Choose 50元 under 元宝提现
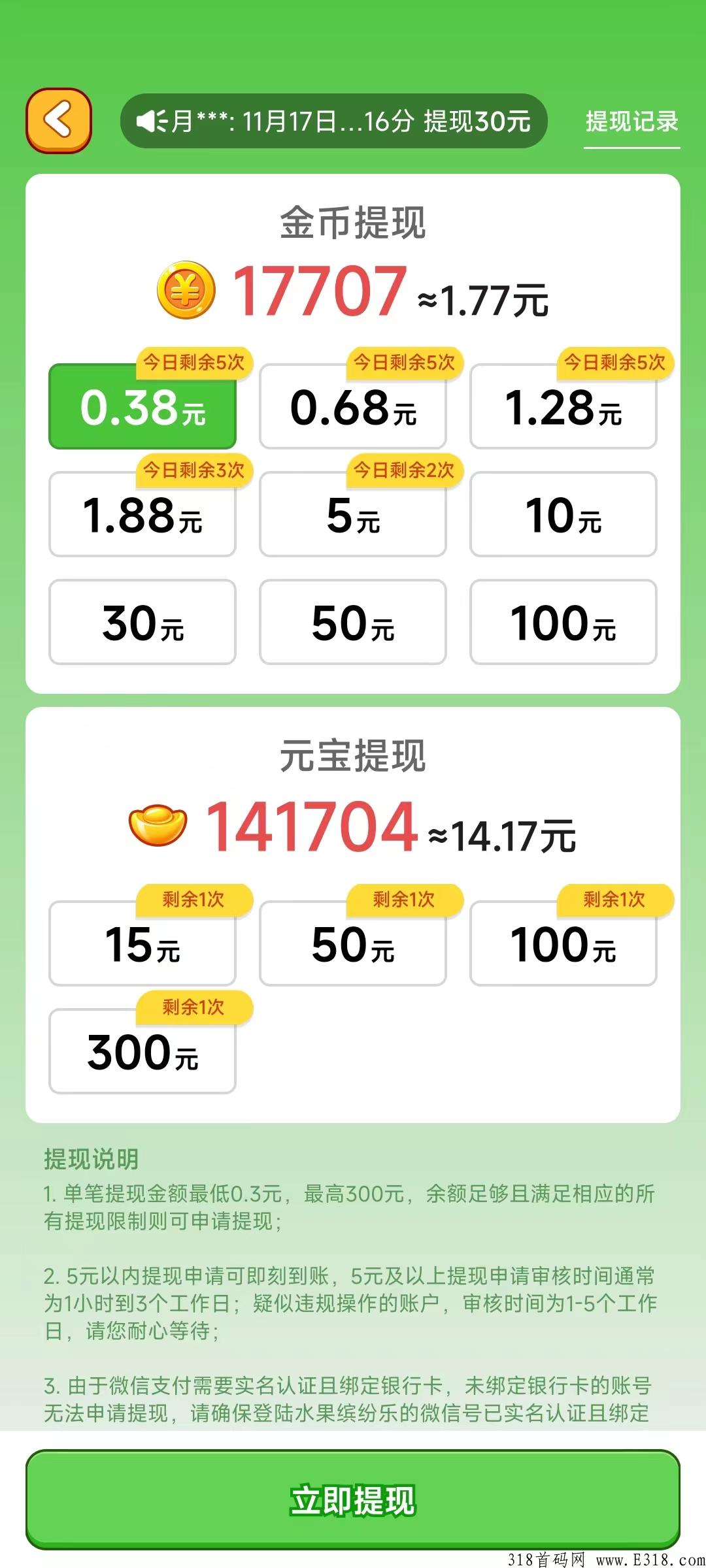 tap(353, 943)
